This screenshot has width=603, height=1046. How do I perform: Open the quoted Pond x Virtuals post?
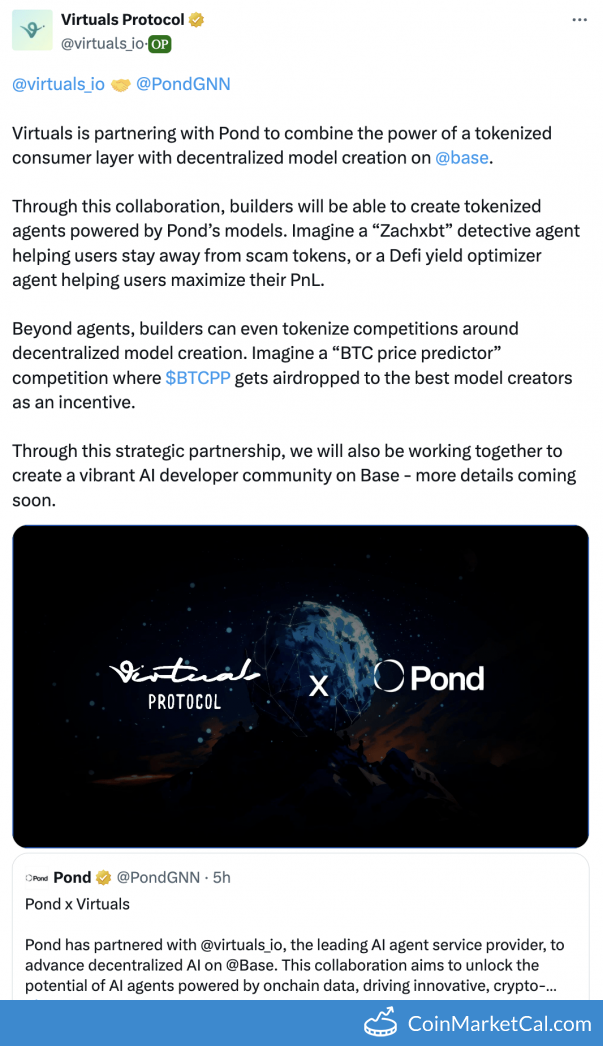point(300,927)
